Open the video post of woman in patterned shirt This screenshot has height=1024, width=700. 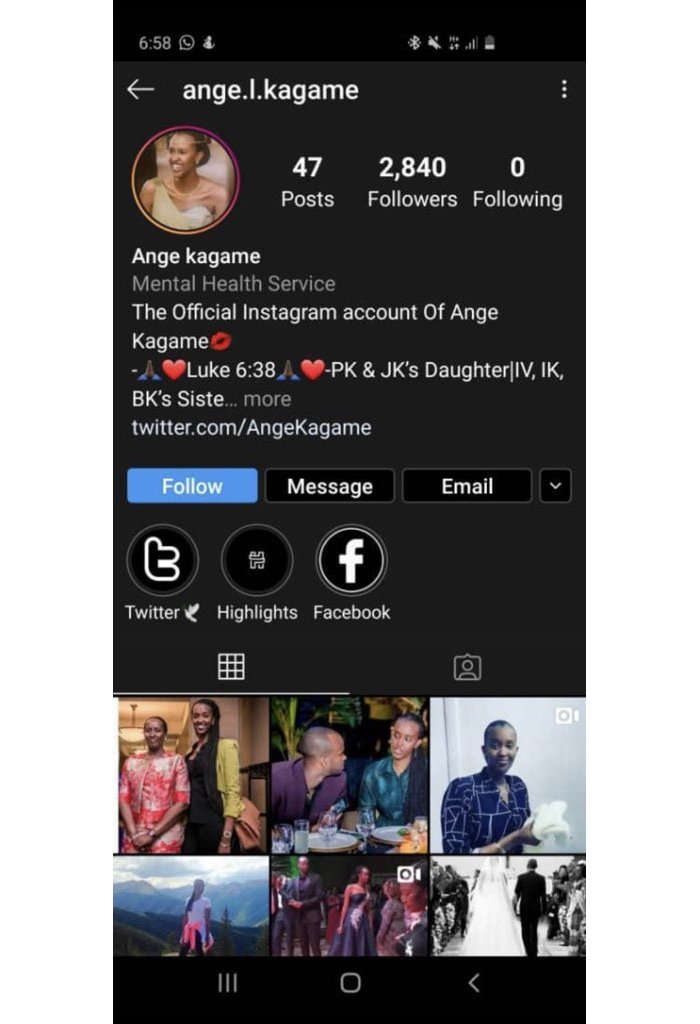[507, 775]
